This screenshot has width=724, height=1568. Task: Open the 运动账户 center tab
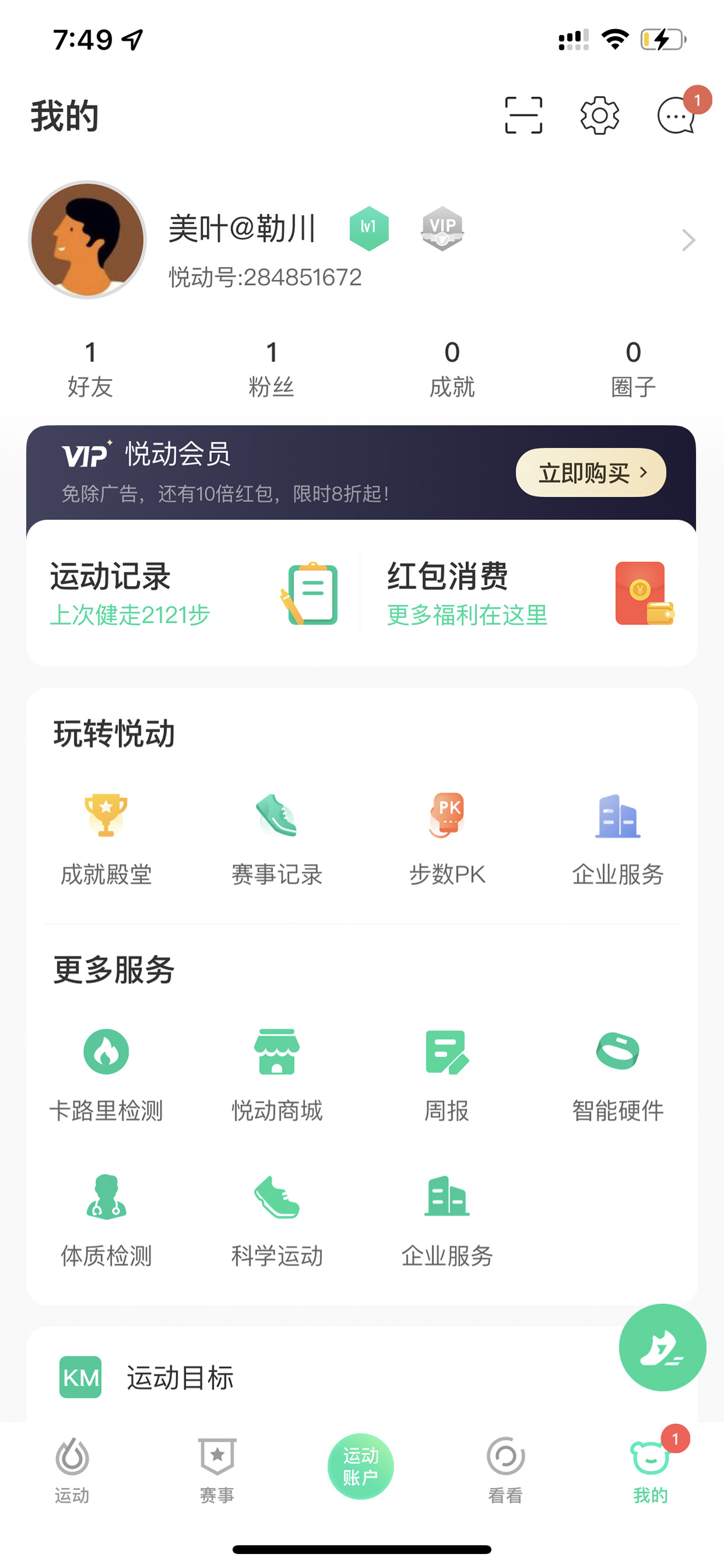pos(361,1466)
